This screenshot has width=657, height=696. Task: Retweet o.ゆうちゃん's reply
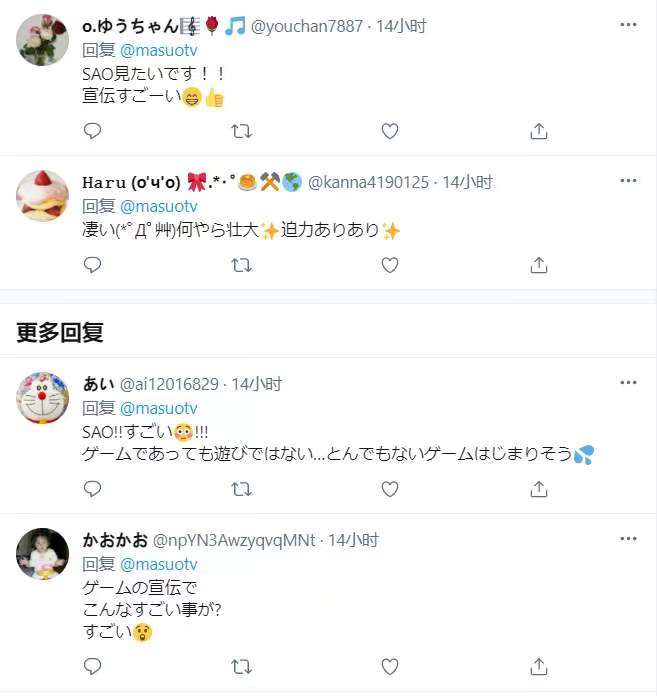[x=241, y=131]
